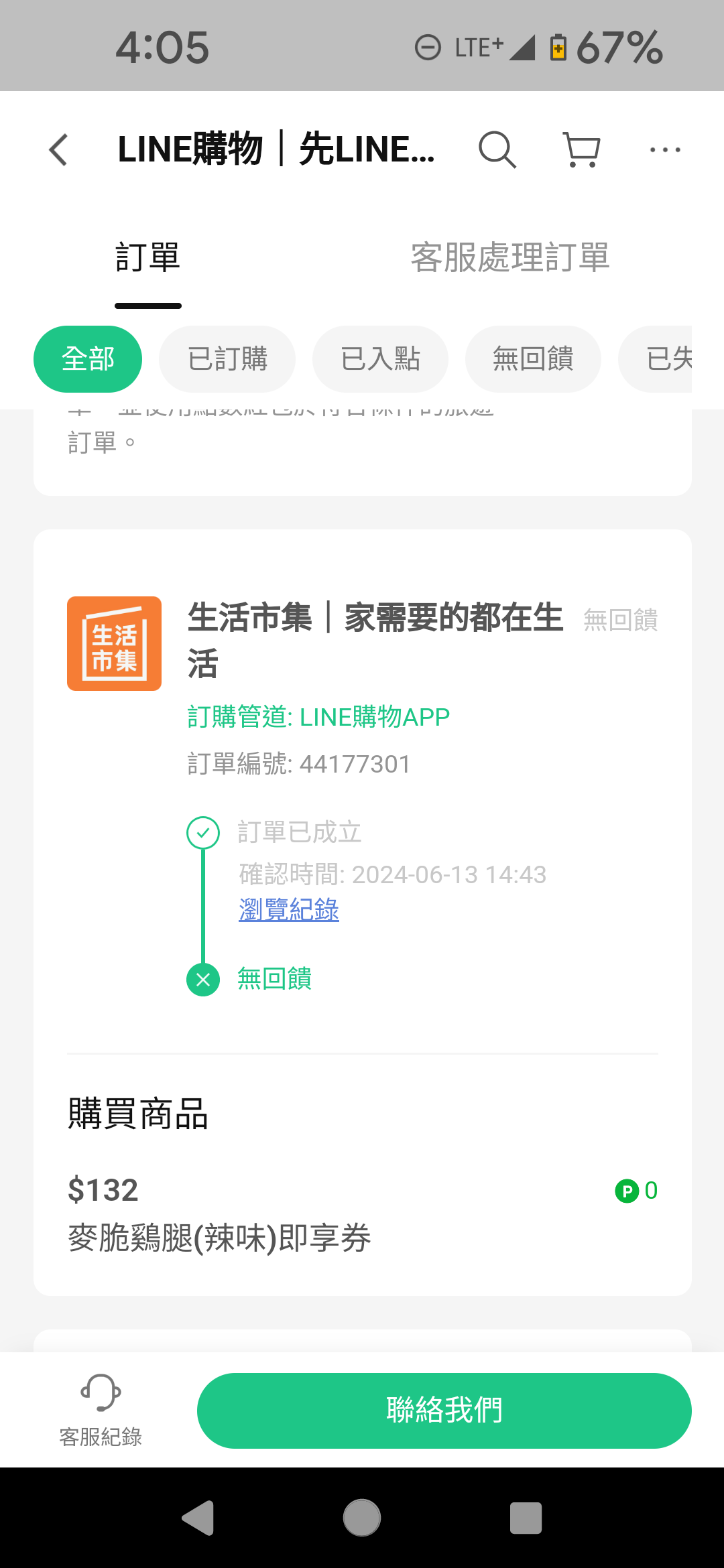Filter orders by 已入點

pyautogui.click(x=380, y=359)
